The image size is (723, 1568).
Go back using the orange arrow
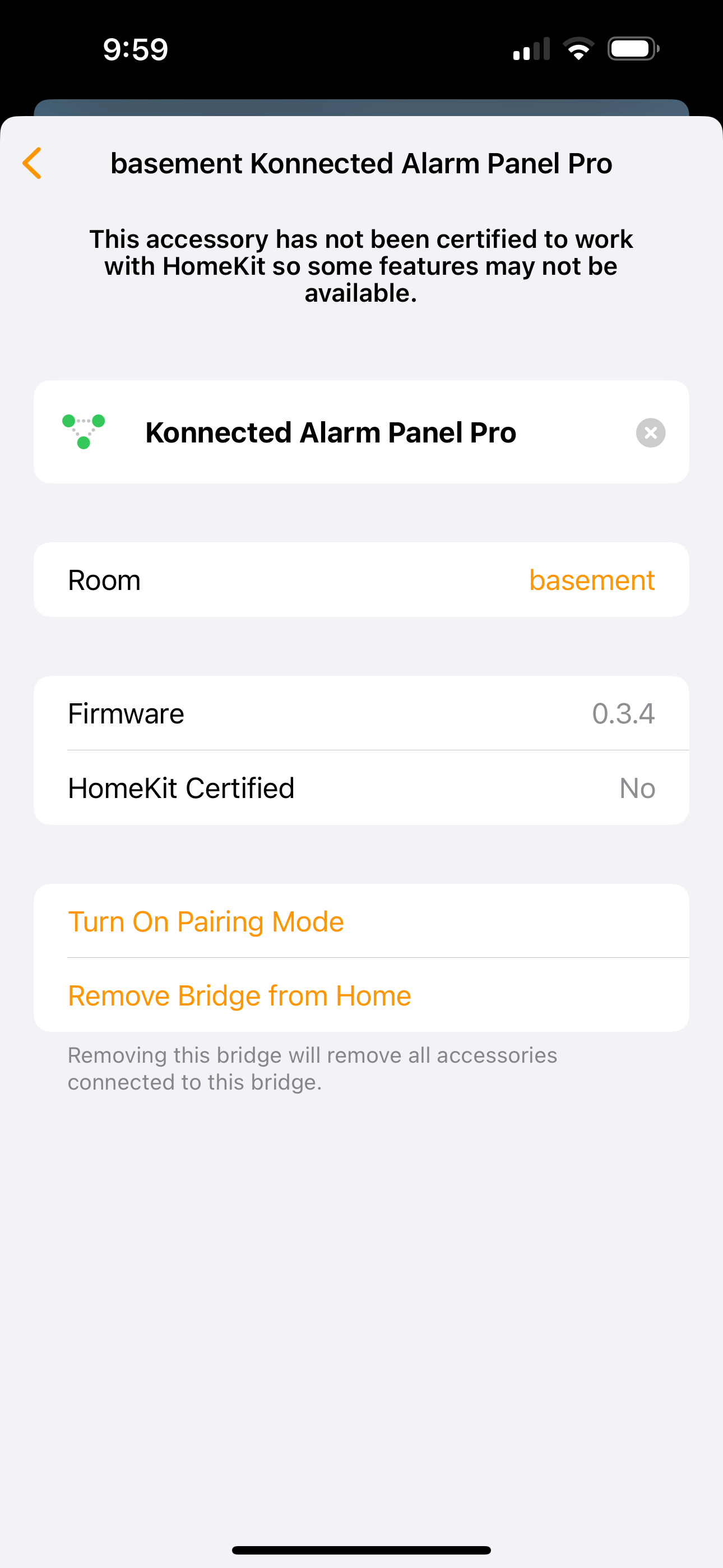(31, 163)
